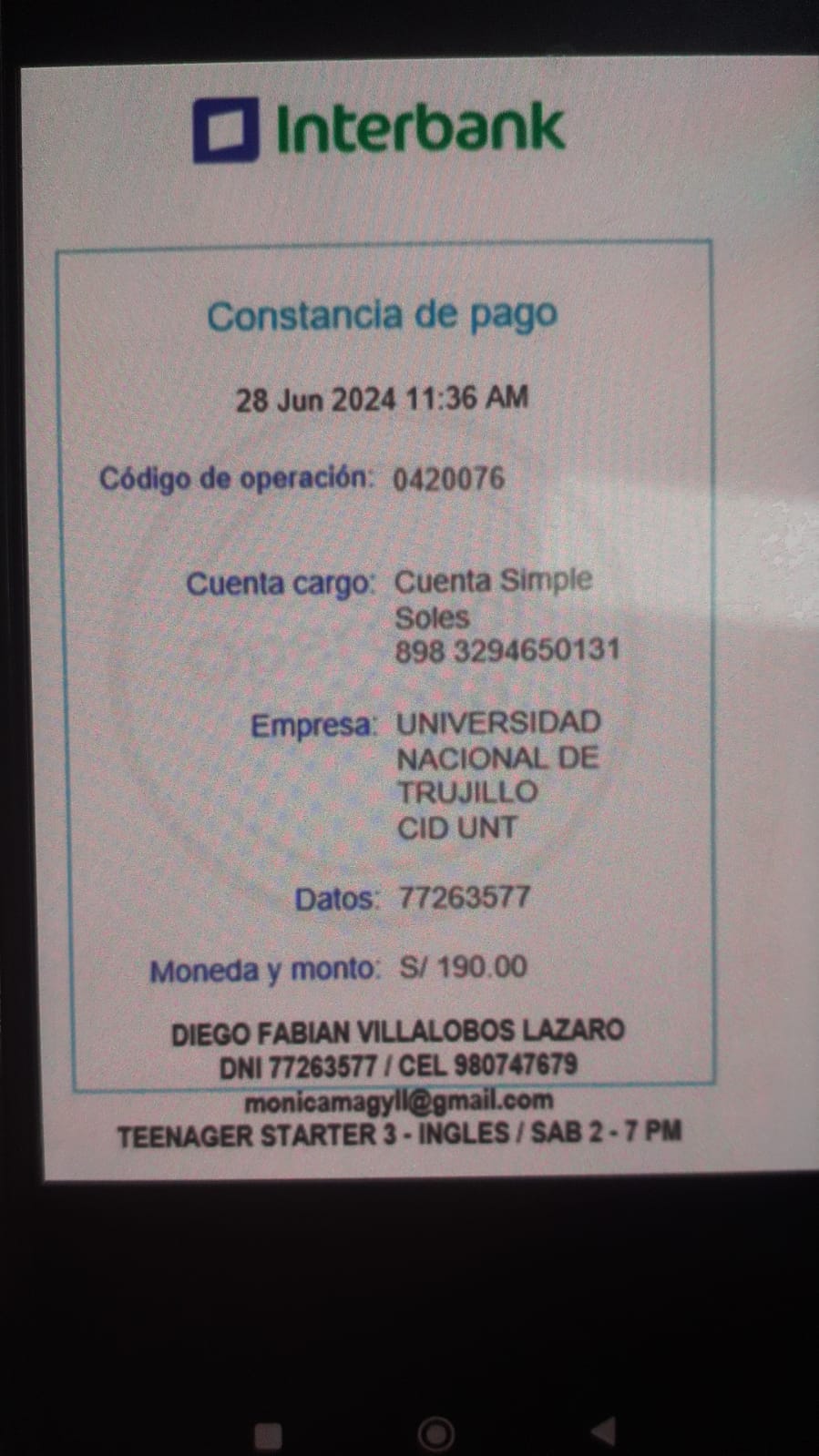Go to the home screen
819x1456 pixels.
[435, 1433]
